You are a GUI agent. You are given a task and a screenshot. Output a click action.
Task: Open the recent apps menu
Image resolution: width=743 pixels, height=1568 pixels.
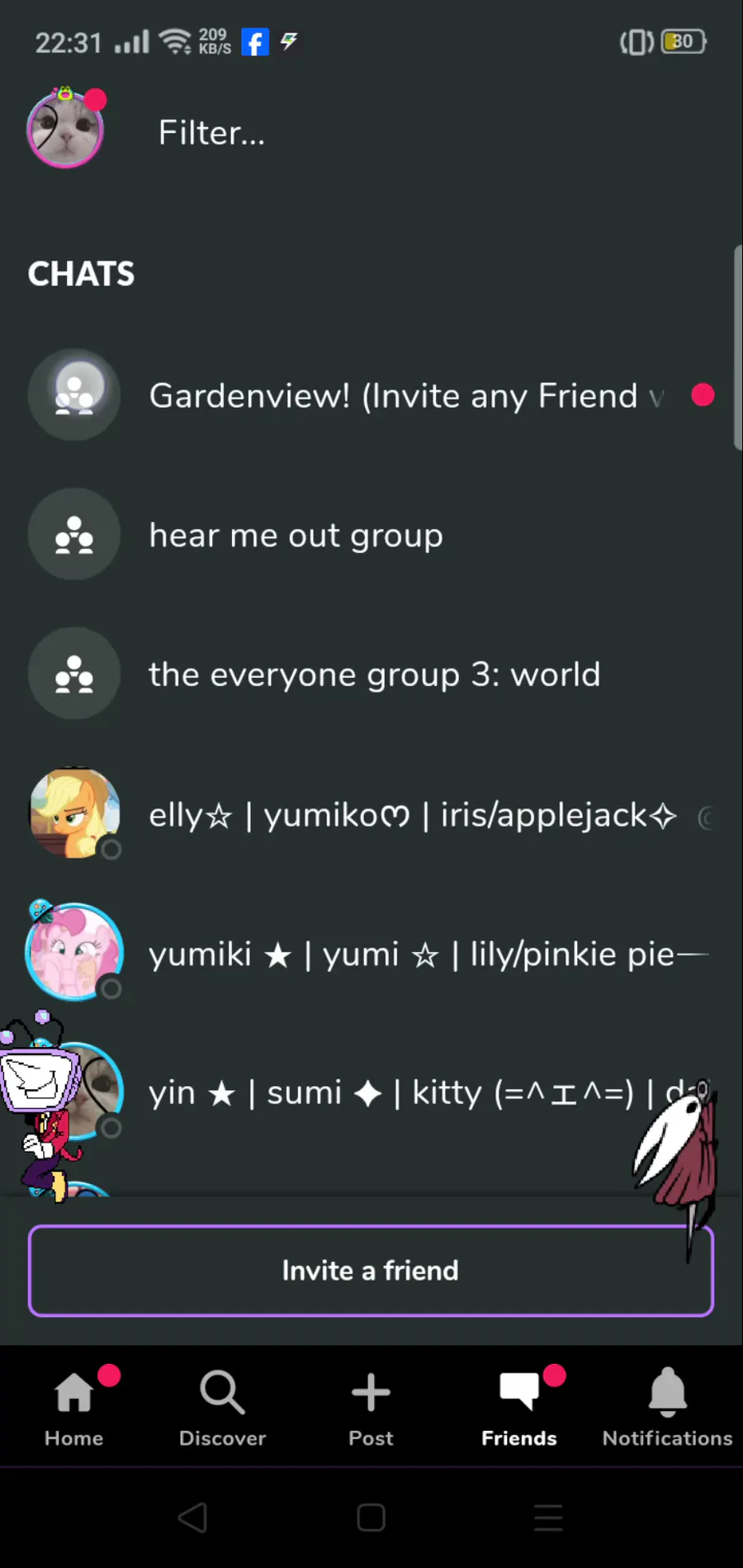click(x=548, y=1518)
